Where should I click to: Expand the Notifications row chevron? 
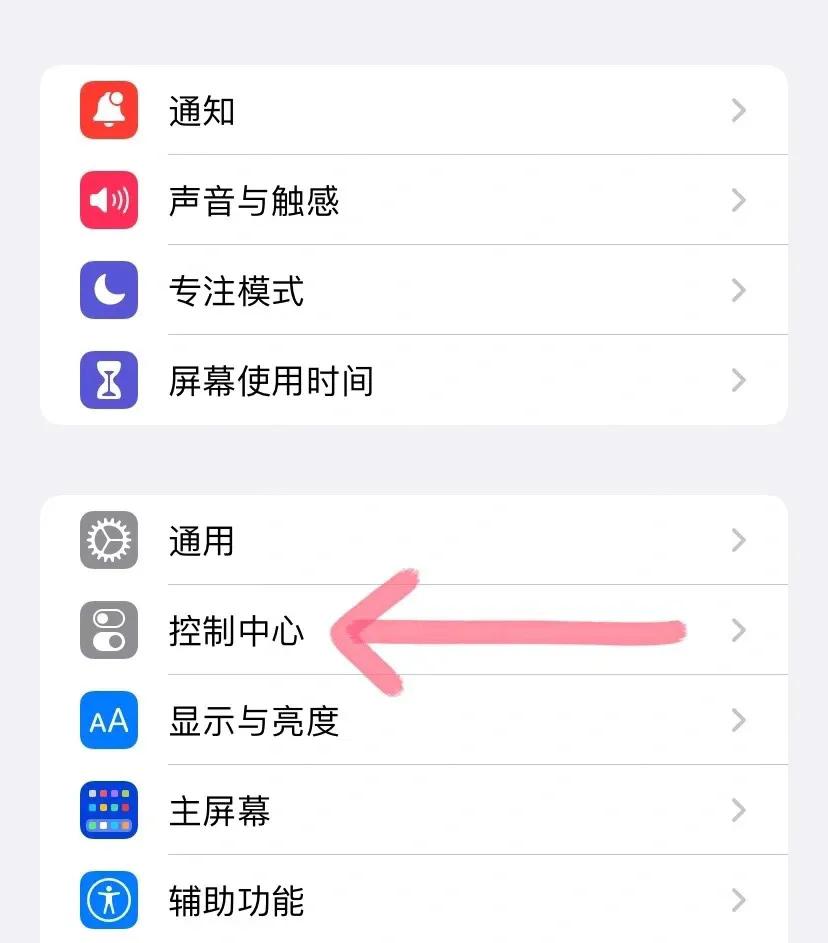[738, 110]
